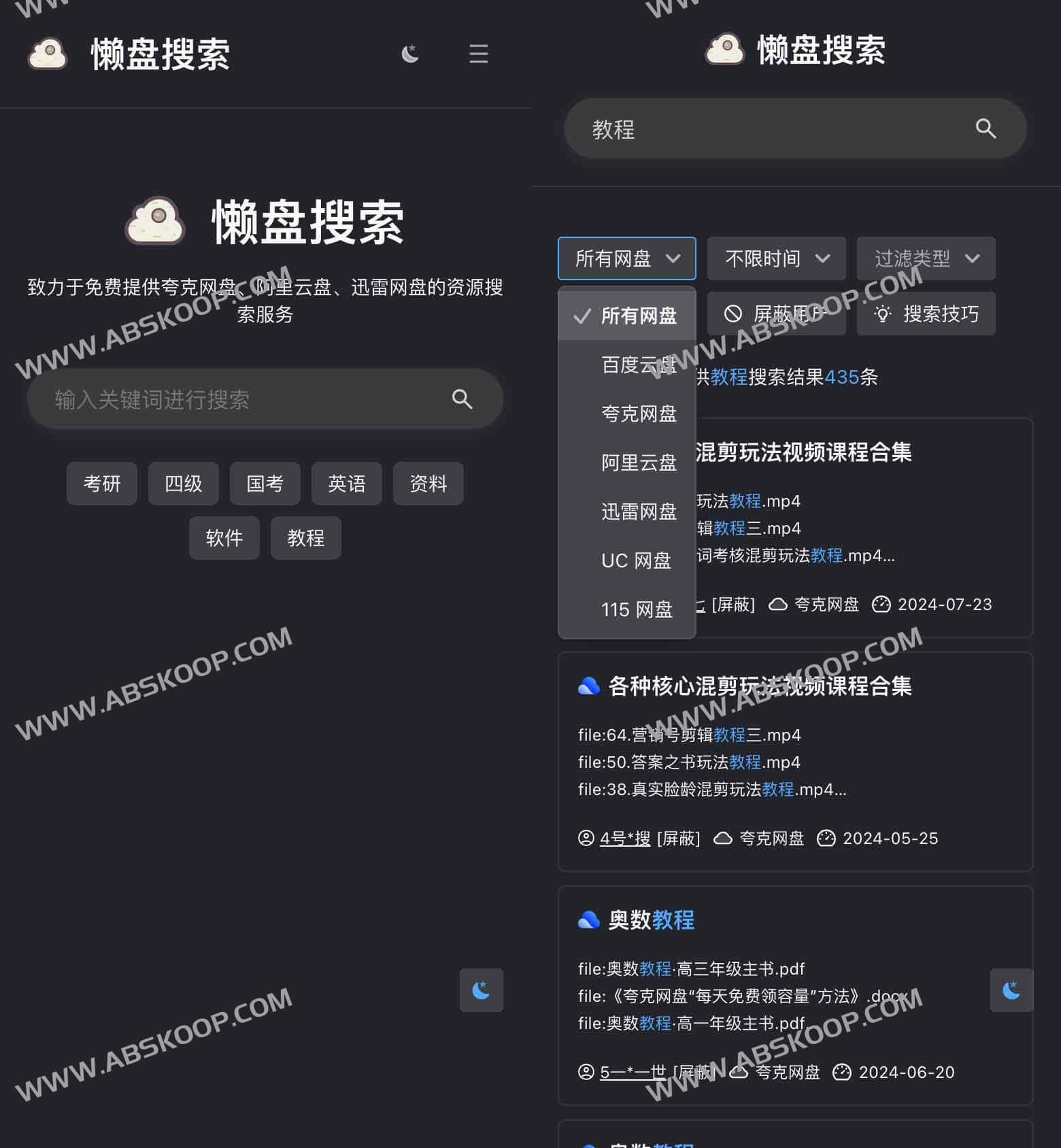Select the 四级 keyword chip
The height and width of the screenshot is (1148, 1061).
184,484
